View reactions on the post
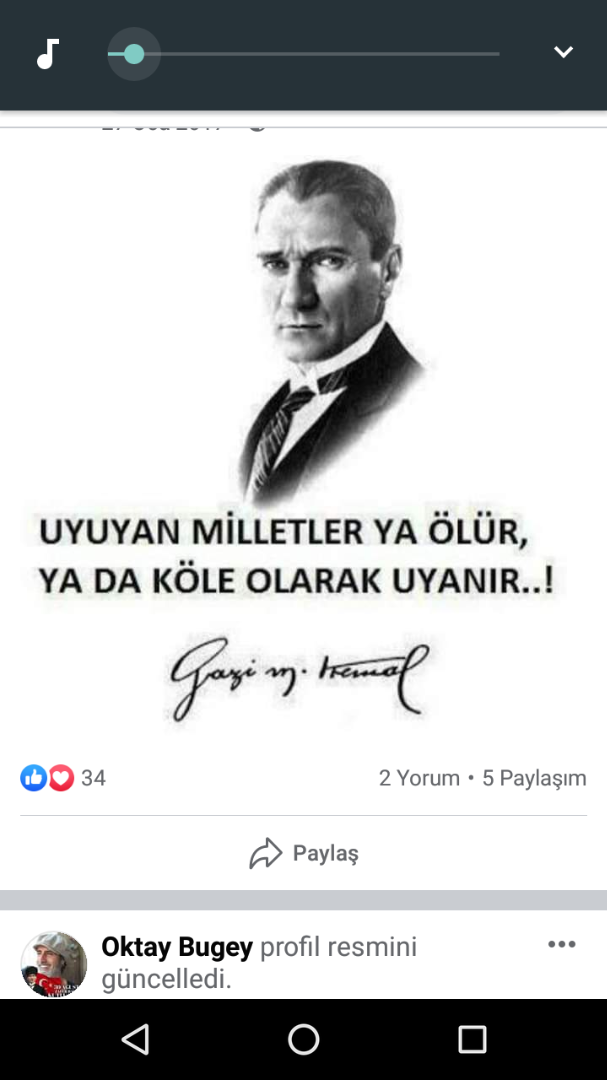 coord(63,778)
